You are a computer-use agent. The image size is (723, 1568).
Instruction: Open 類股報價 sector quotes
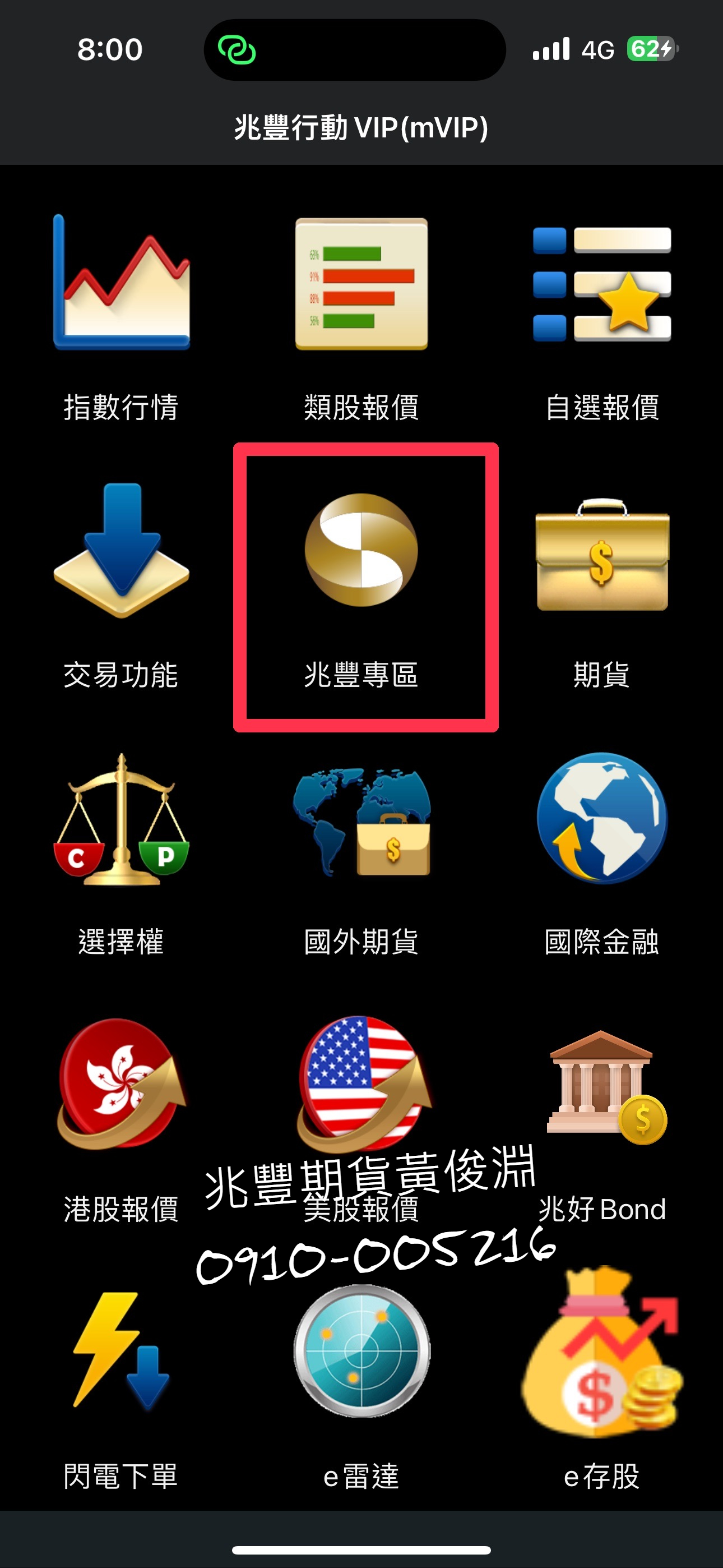(x=361, y=284)
